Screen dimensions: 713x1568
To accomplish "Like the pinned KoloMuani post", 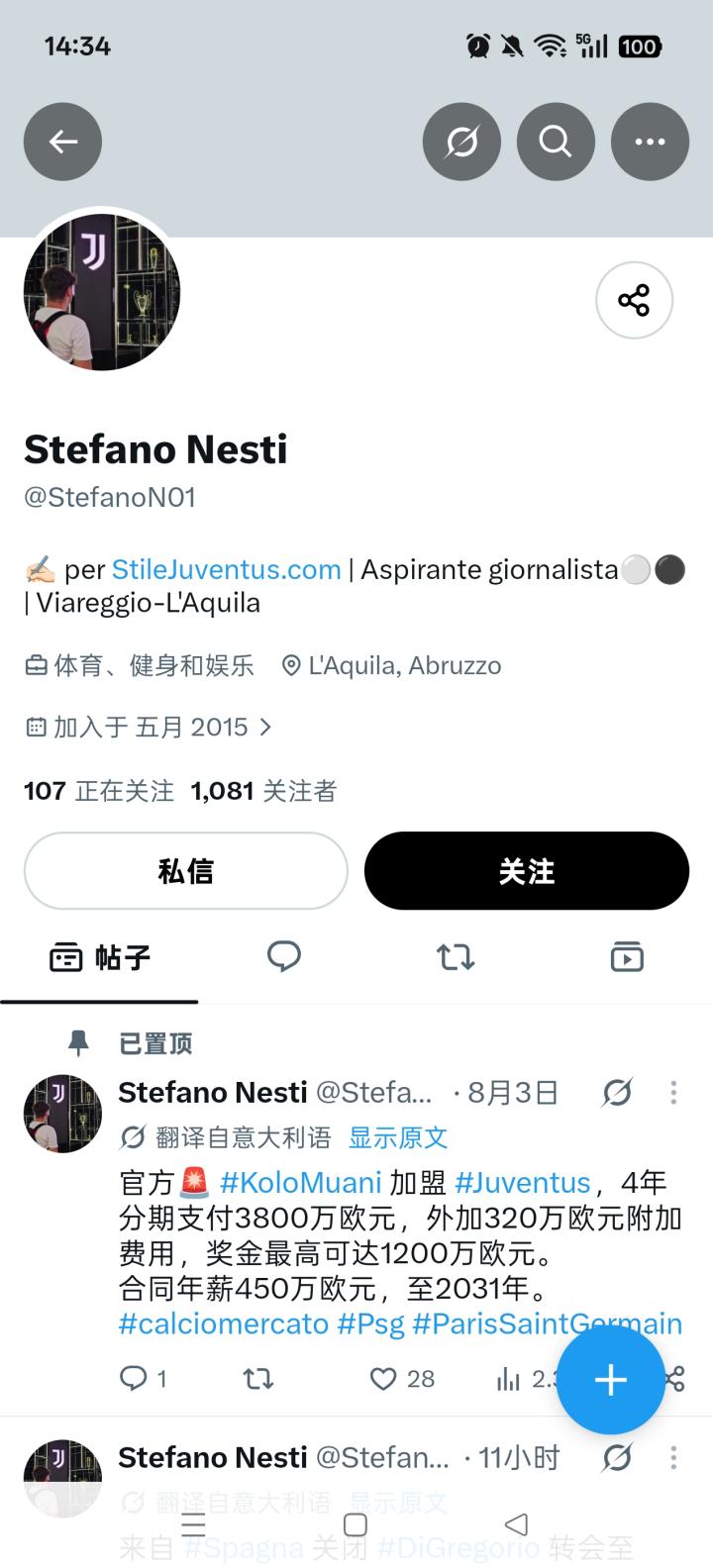I will coord(401,1378).
